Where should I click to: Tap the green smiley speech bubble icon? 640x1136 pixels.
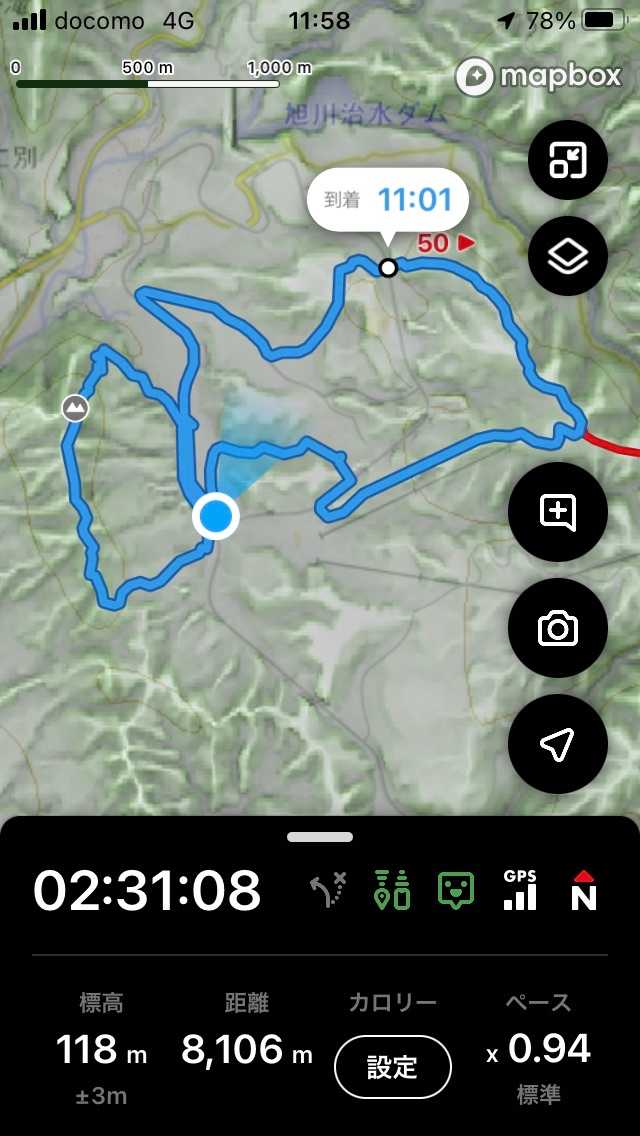pyautogui.click(x=456, y=890)
